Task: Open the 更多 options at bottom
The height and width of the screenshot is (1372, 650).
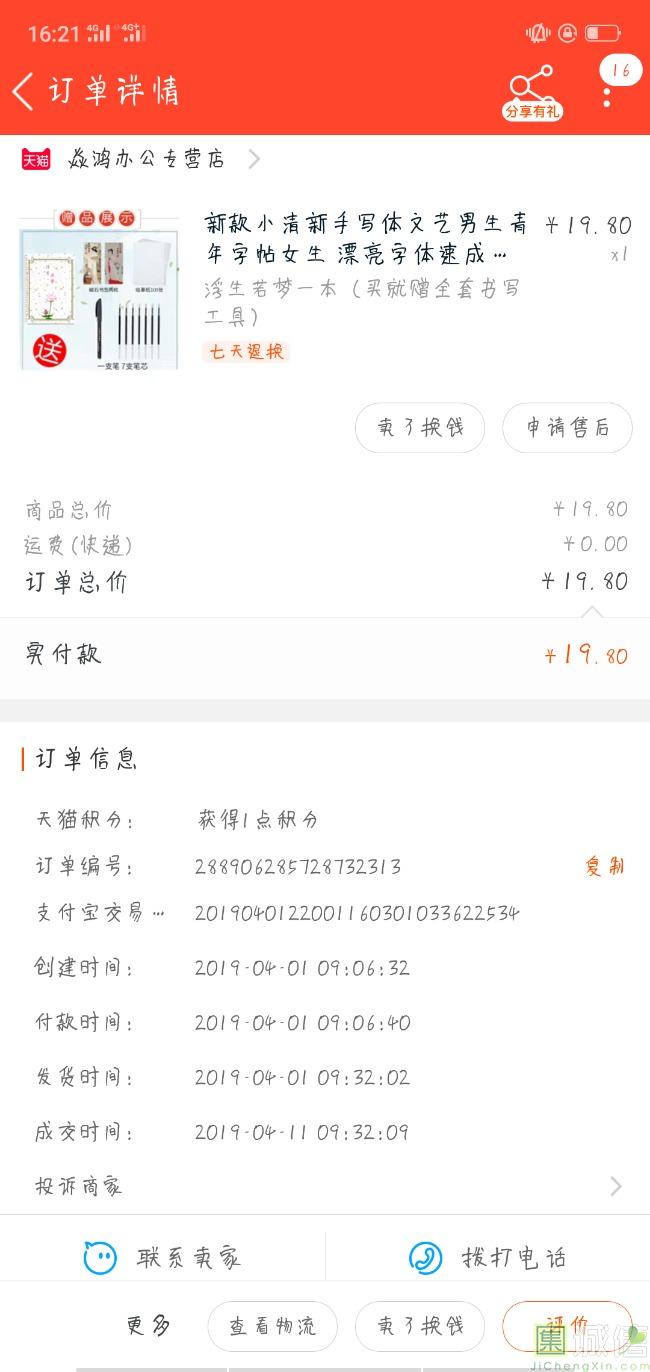Action: click(149, 1326)
